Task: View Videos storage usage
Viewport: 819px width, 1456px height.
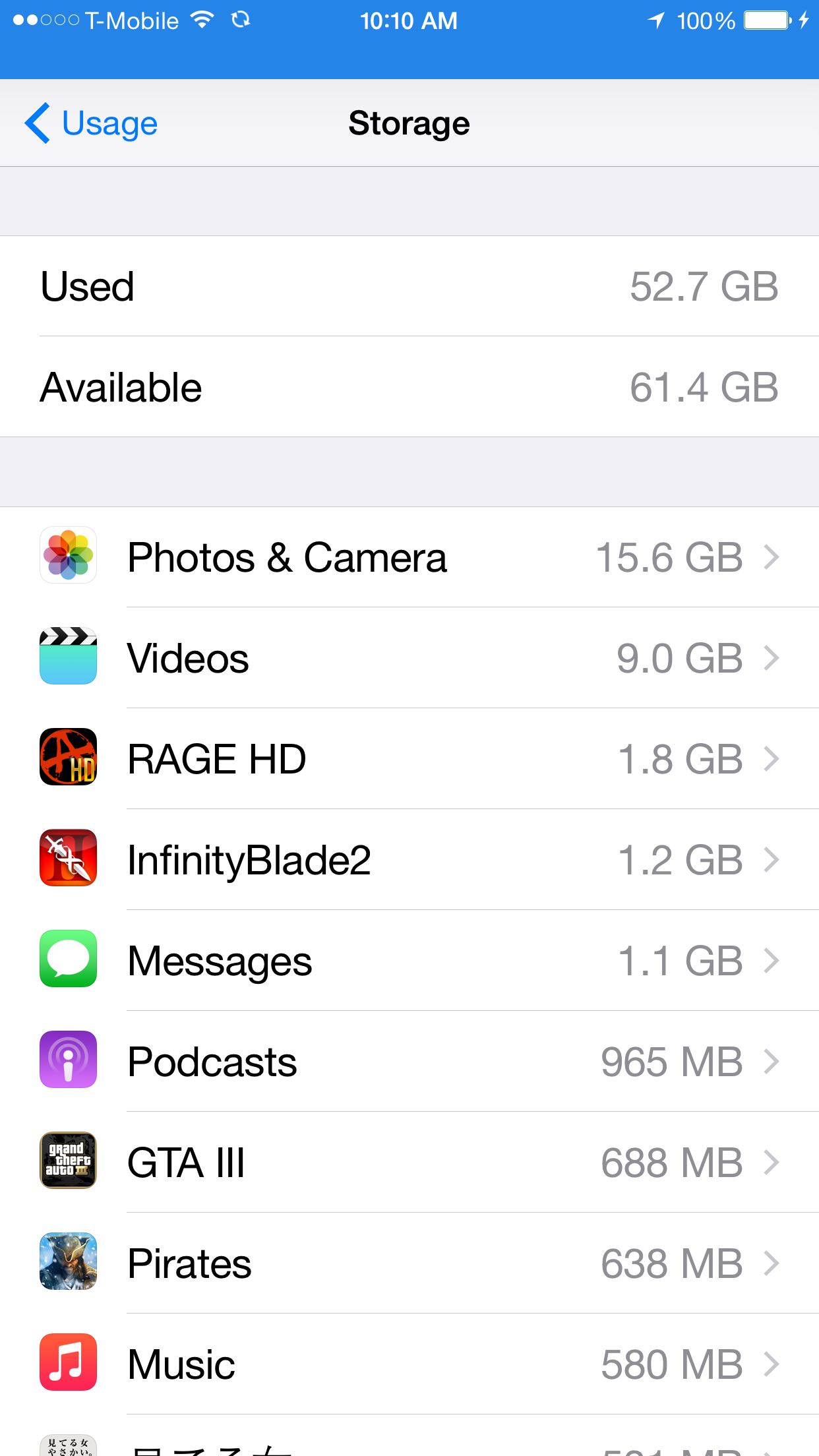Action: [x=409, y=658]
